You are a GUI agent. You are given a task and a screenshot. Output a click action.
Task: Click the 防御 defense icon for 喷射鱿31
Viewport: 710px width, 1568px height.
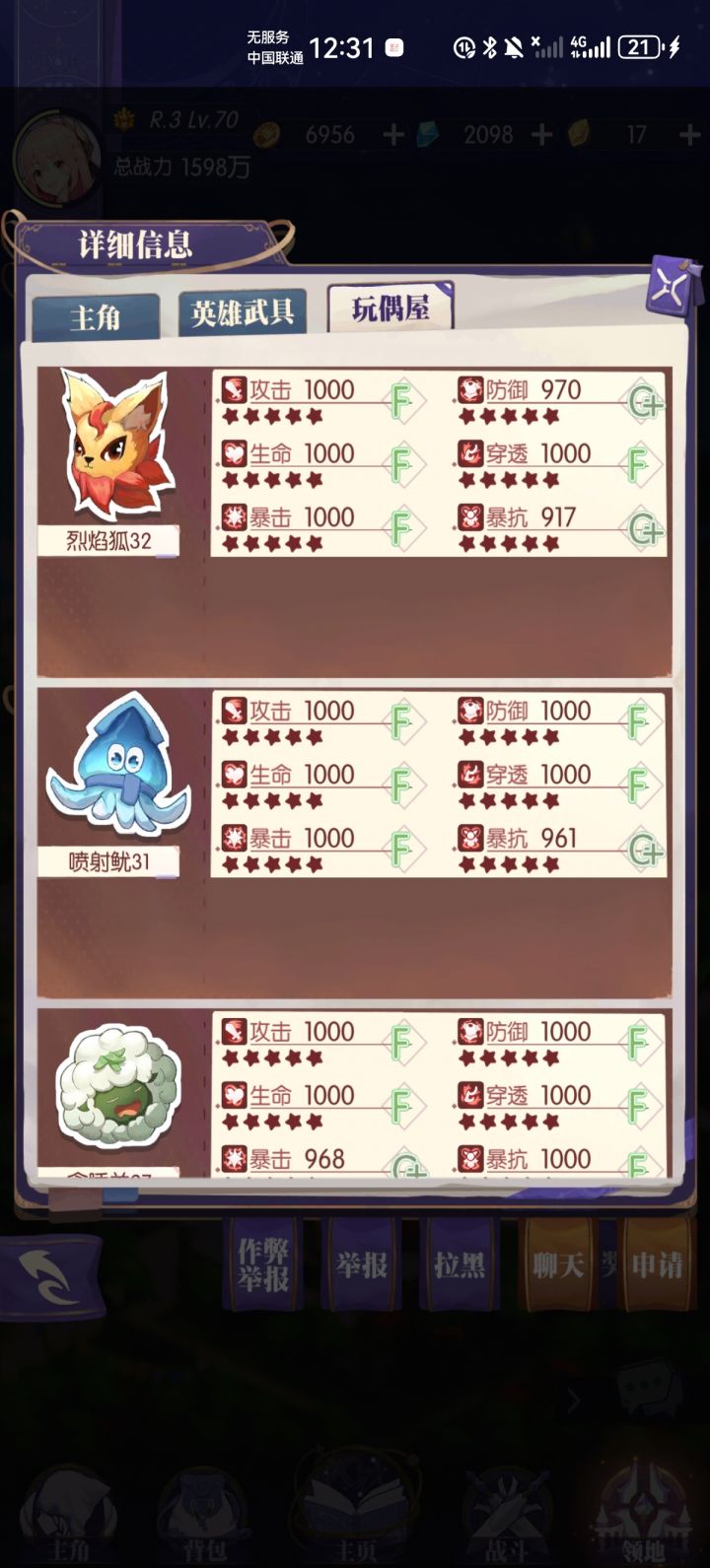[x=470, y=711]
